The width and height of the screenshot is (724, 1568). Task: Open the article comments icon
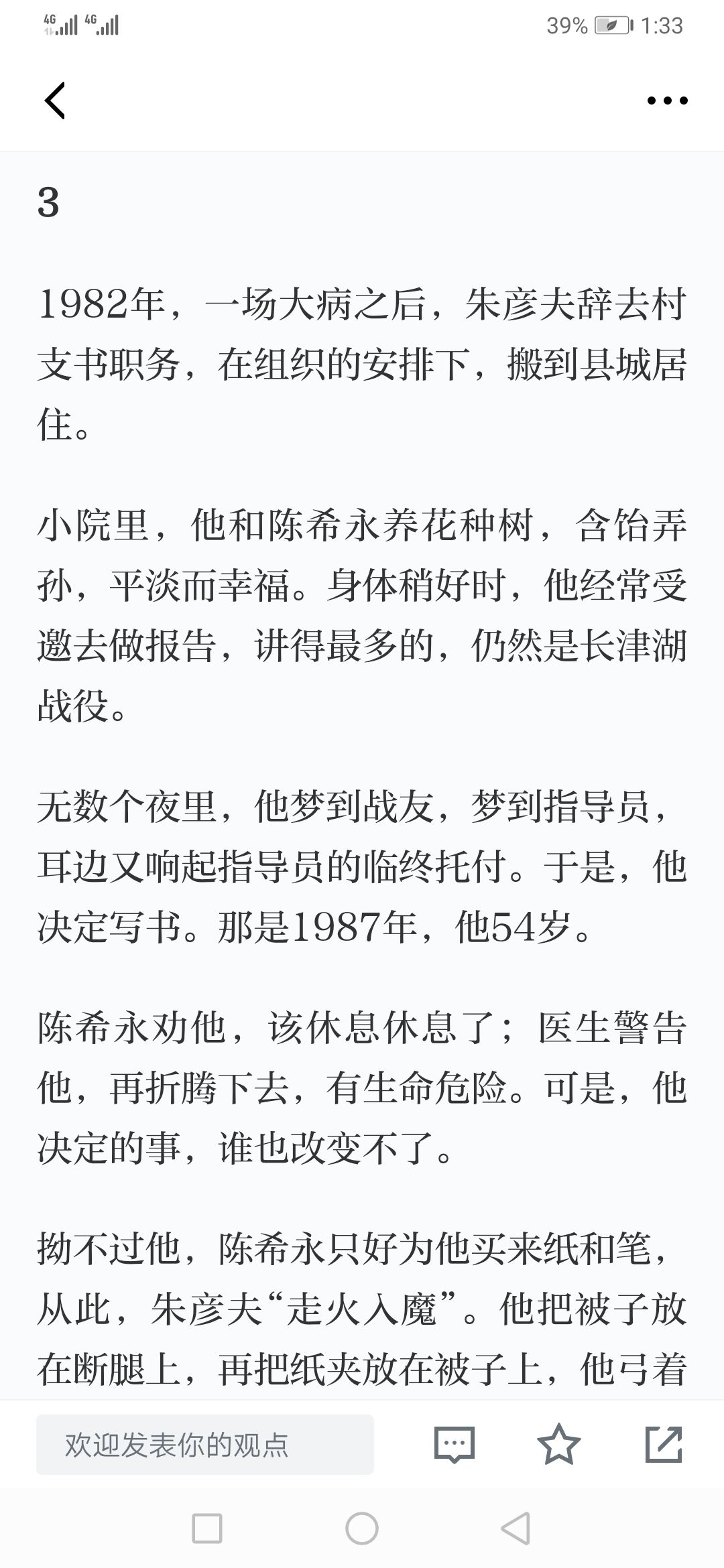click(x=455, y=1445)
